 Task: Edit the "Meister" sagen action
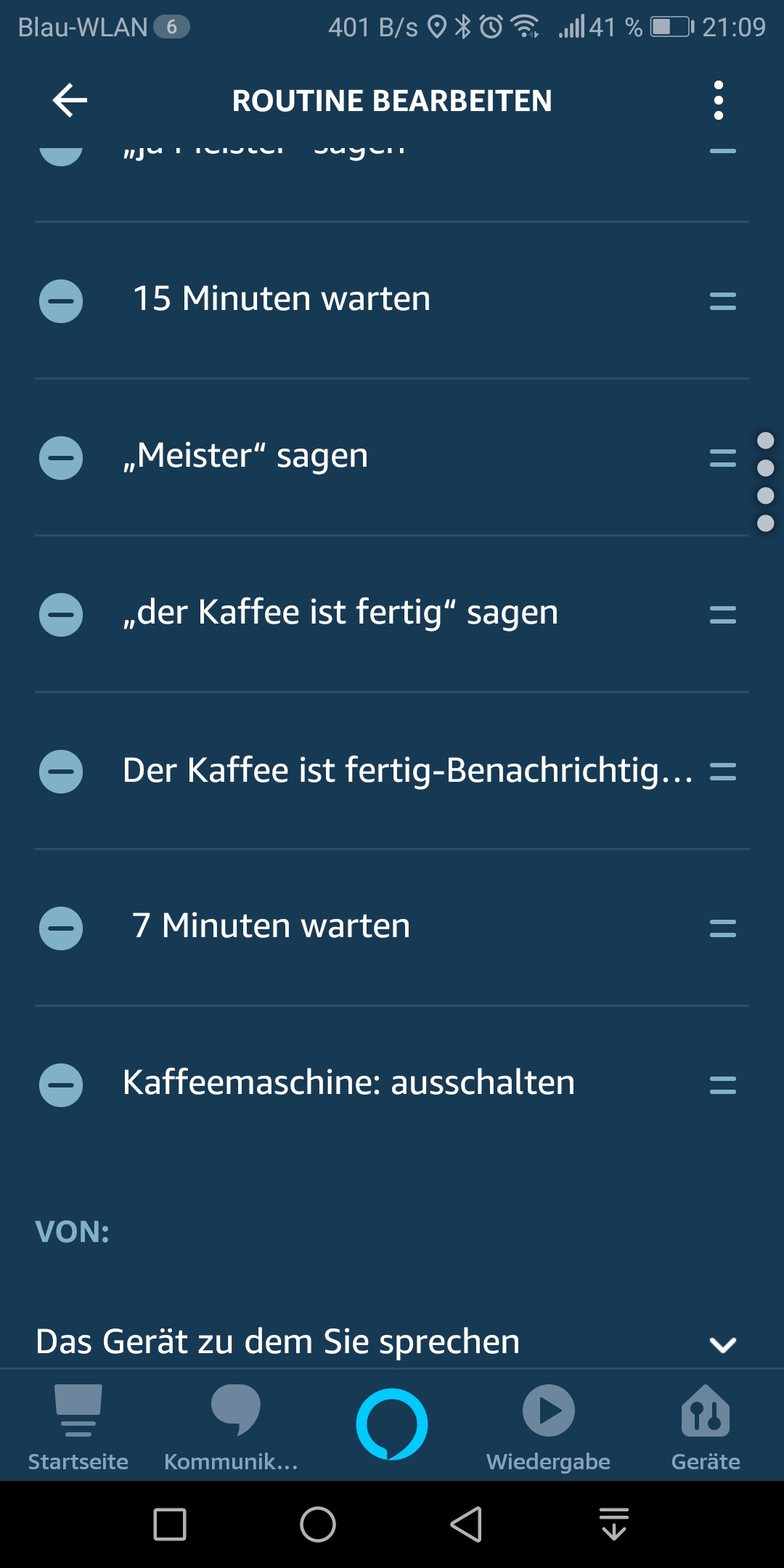[245, 456]
